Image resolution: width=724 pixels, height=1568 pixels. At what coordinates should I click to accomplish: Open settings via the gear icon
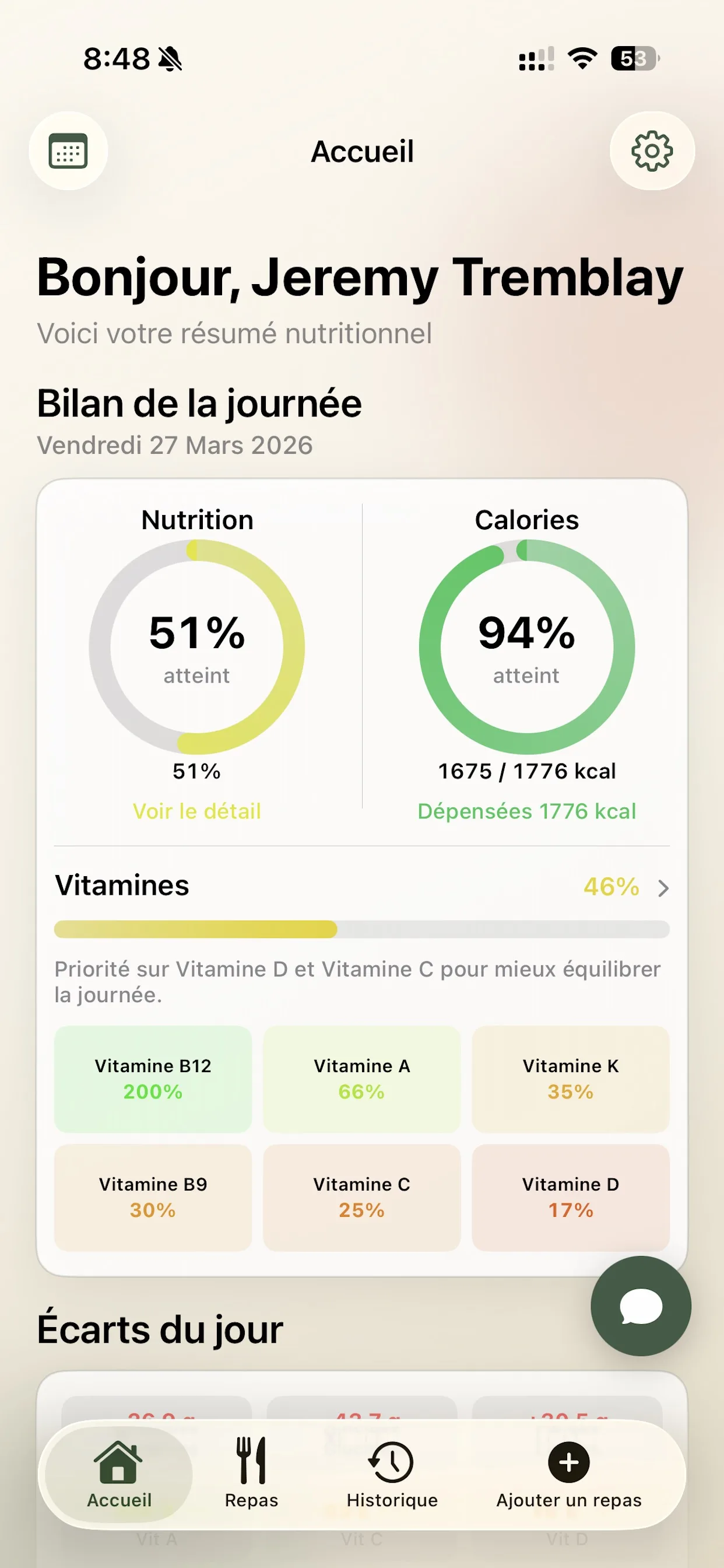(x=652, y=151)
